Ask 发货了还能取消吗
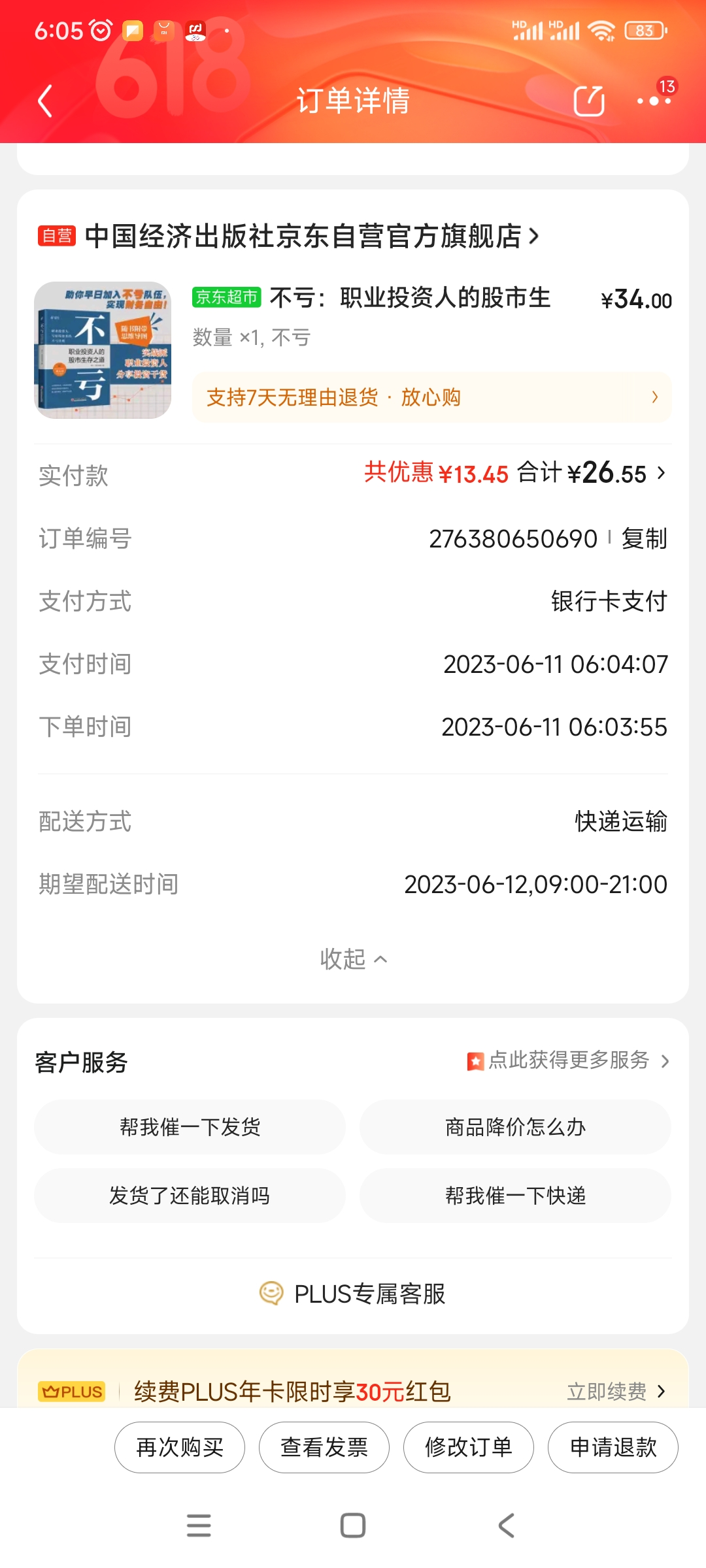 [190, 1196]
